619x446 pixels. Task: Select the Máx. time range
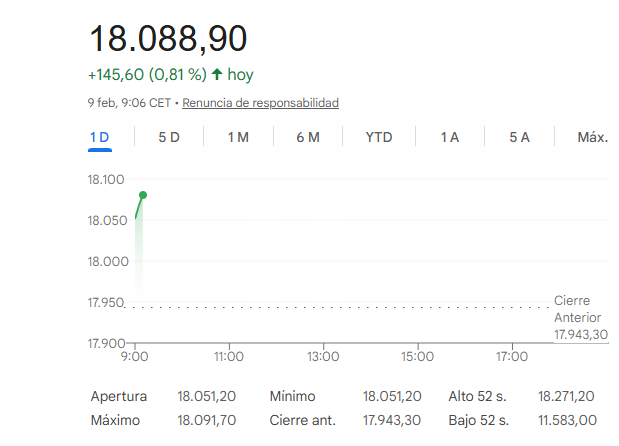click(592, 137)
